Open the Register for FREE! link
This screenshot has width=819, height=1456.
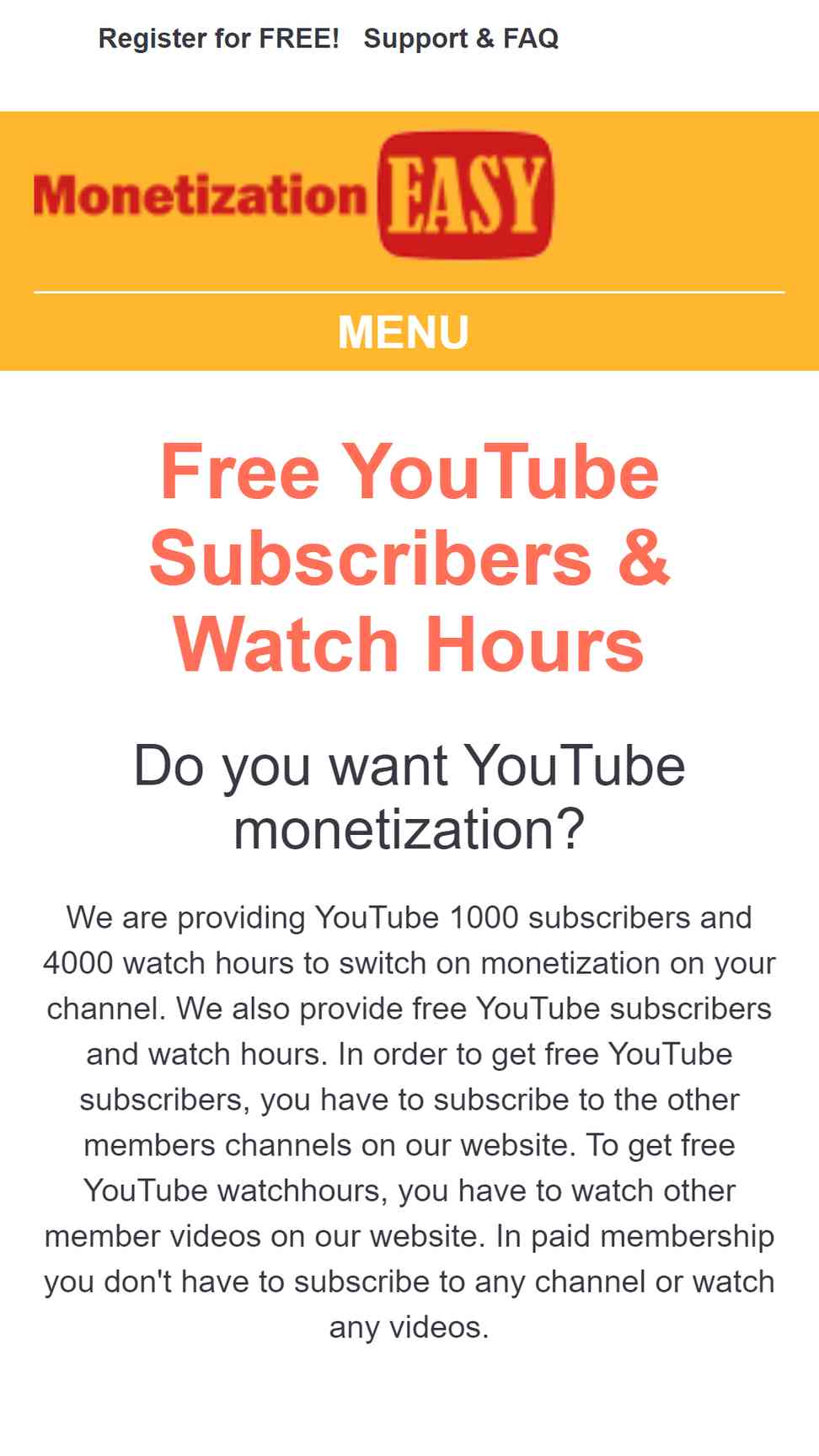[218, 39]
